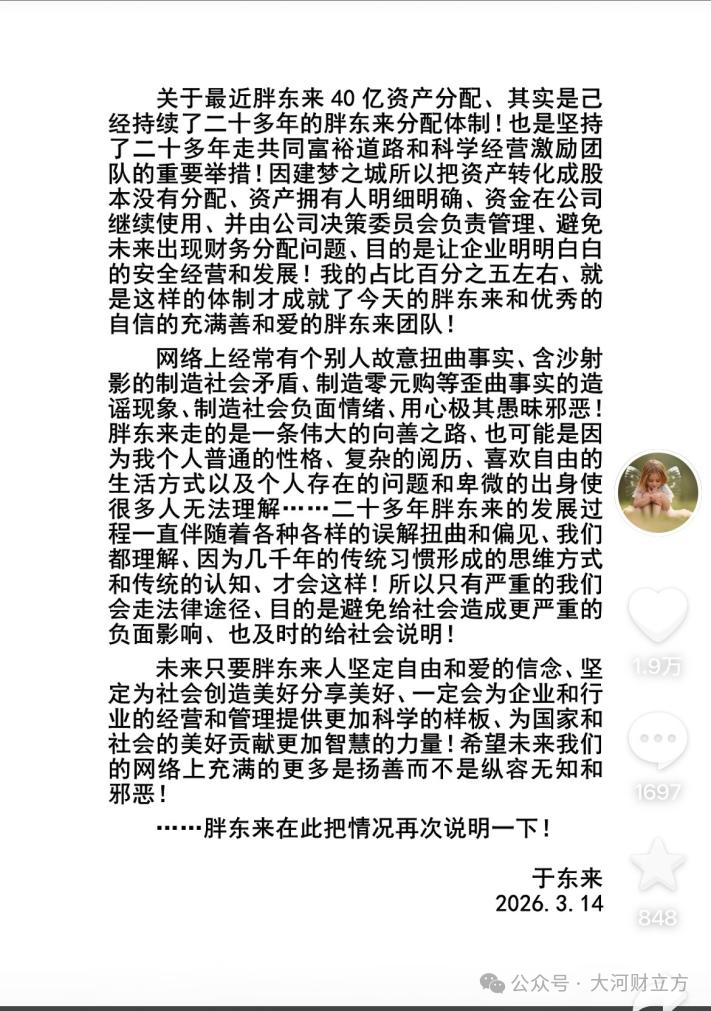The image size is (711, 1011).
Task: Like this post with the heart
Action: [x=658, y=614]
